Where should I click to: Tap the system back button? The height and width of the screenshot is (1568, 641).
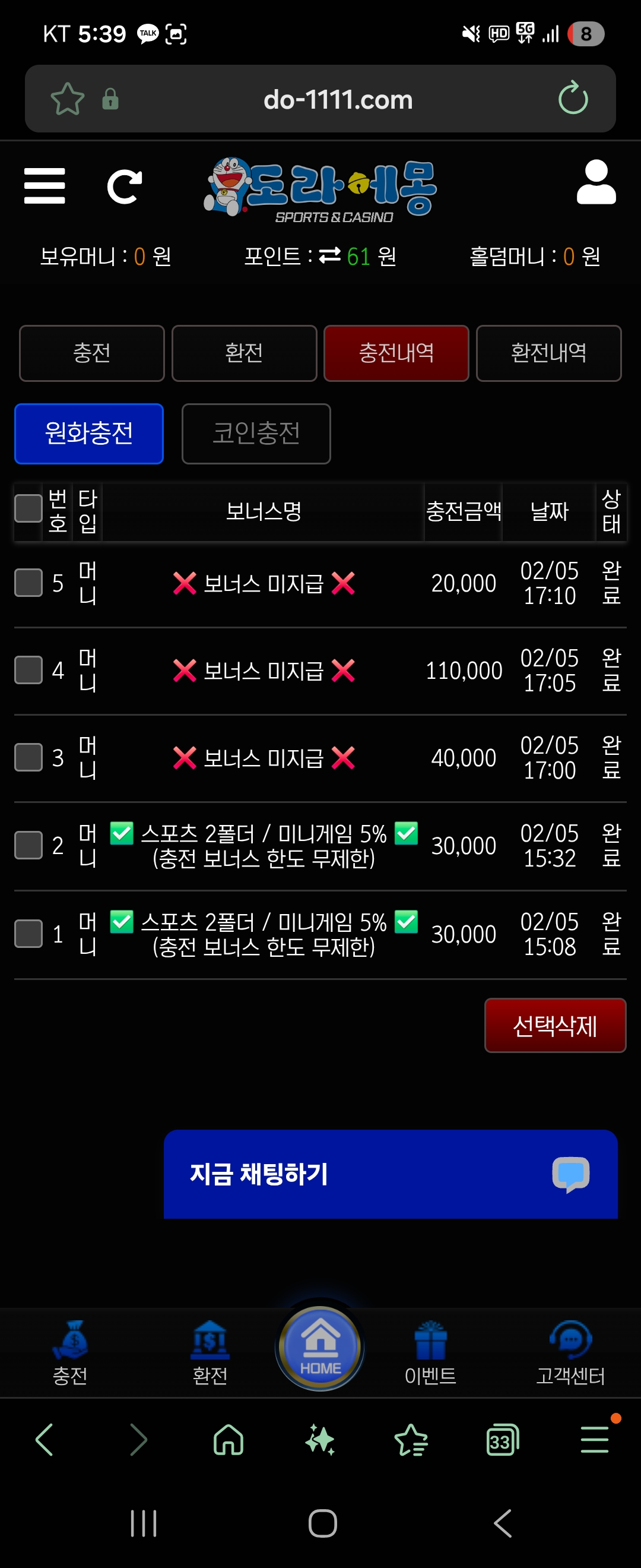point(502,1523)
